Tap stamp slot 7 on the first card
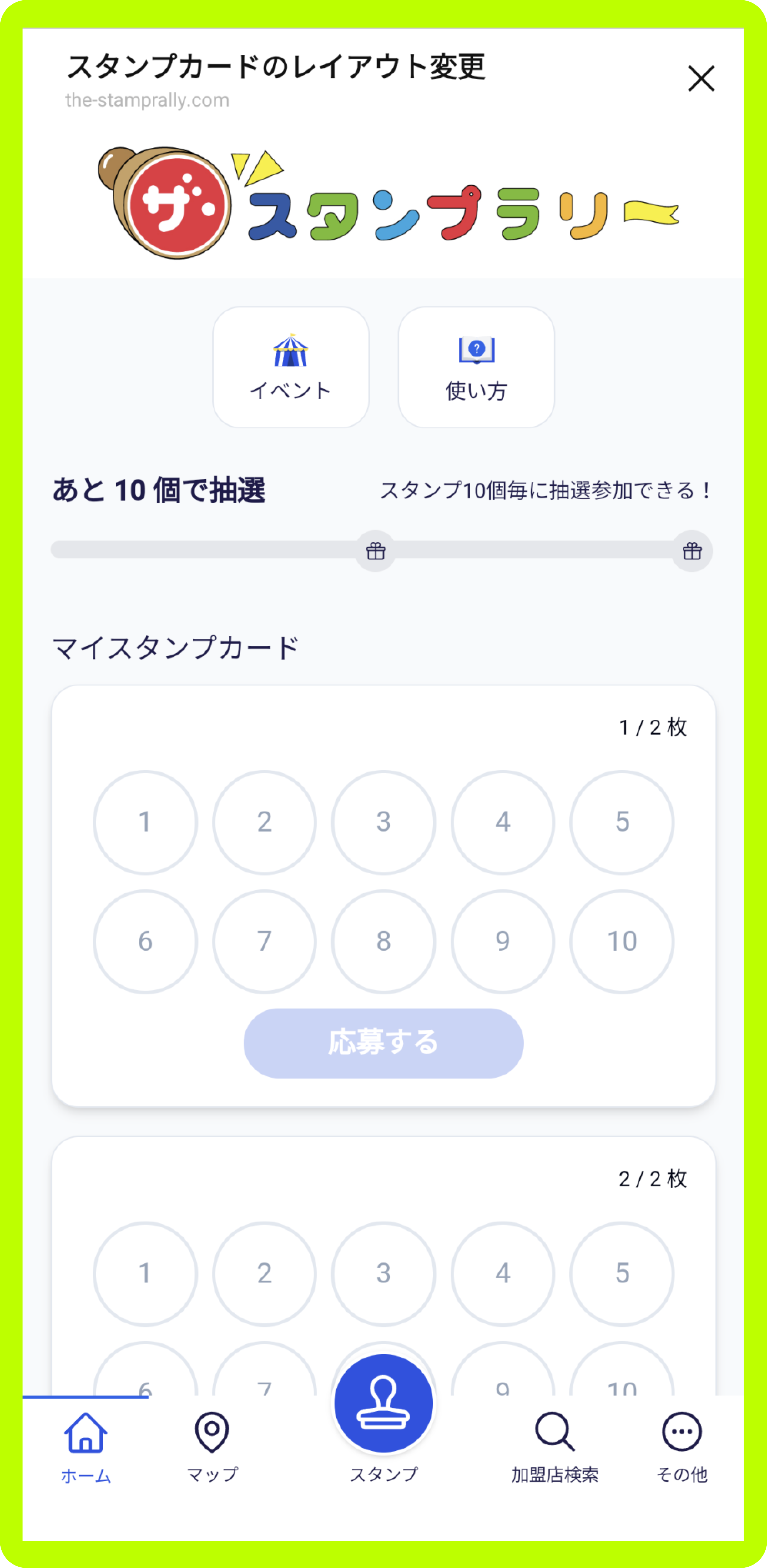The width and height of the screenshot is (767, 1568). pyautogui.click(x=264, y=940)
